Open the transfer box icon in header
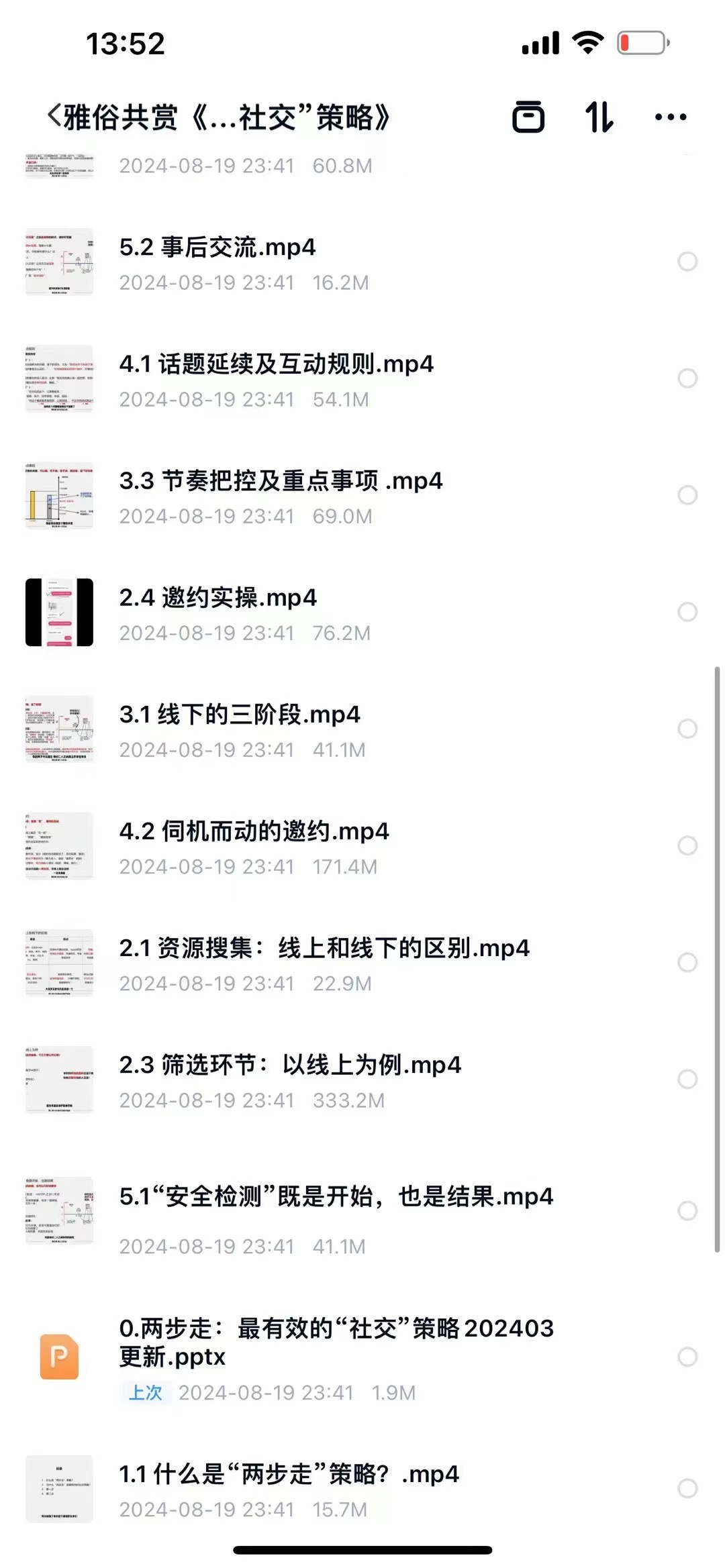This screenshot has width=725, height=1568. coord(528,117)
